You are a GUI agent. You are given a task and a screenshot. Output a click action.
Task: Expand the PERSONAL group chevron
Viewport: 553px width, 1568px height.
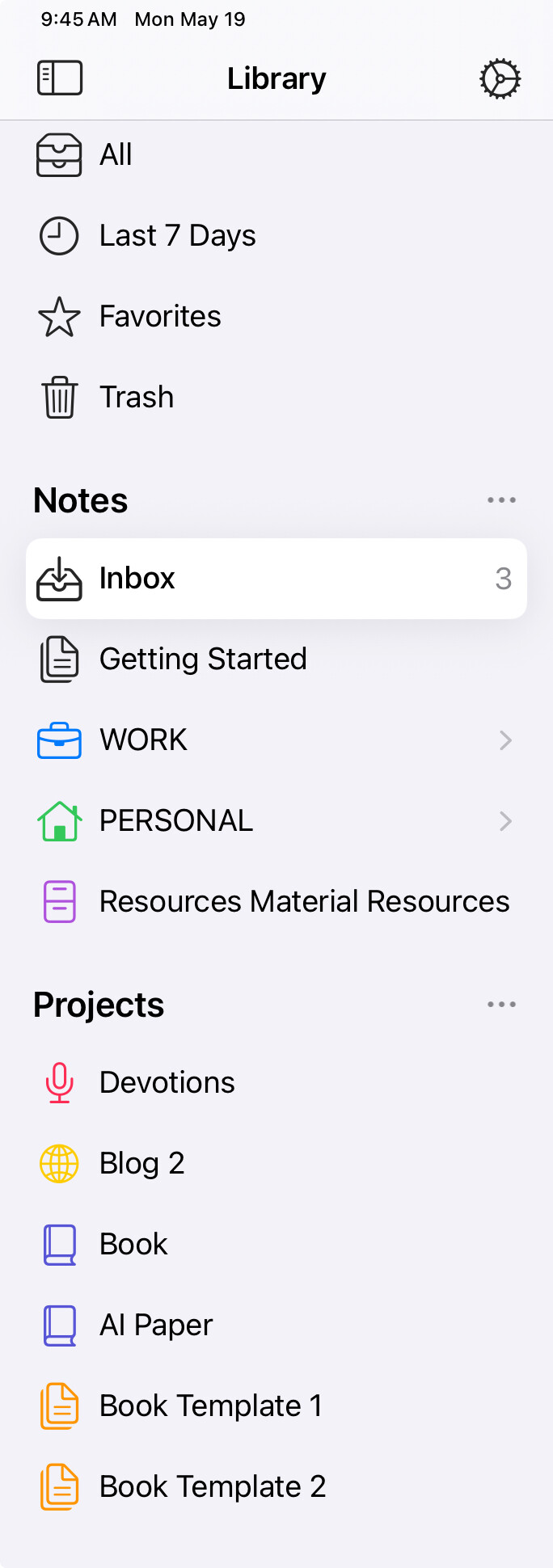(x=505, y=821)
